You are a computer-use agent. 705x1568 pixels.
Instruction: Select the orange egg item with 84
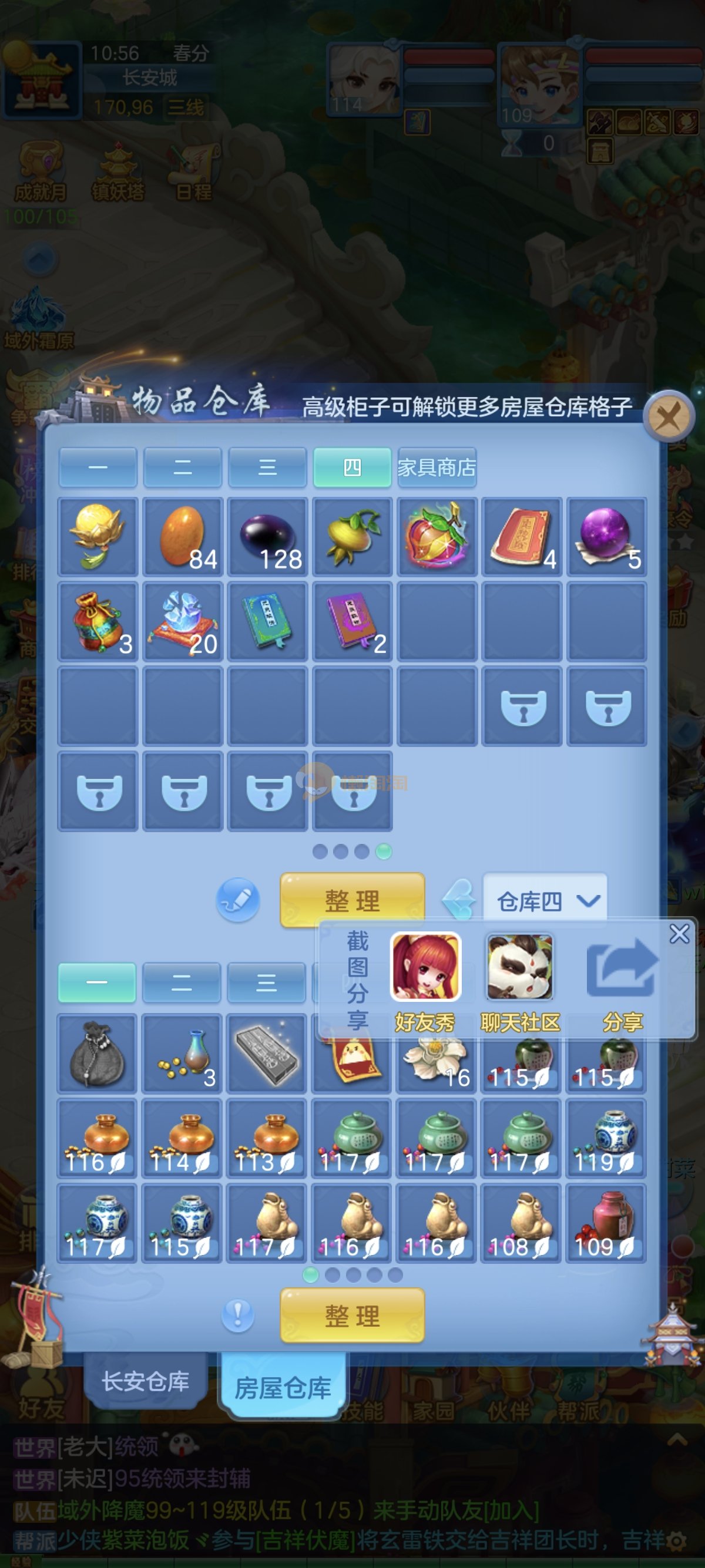tap(183, 536)
